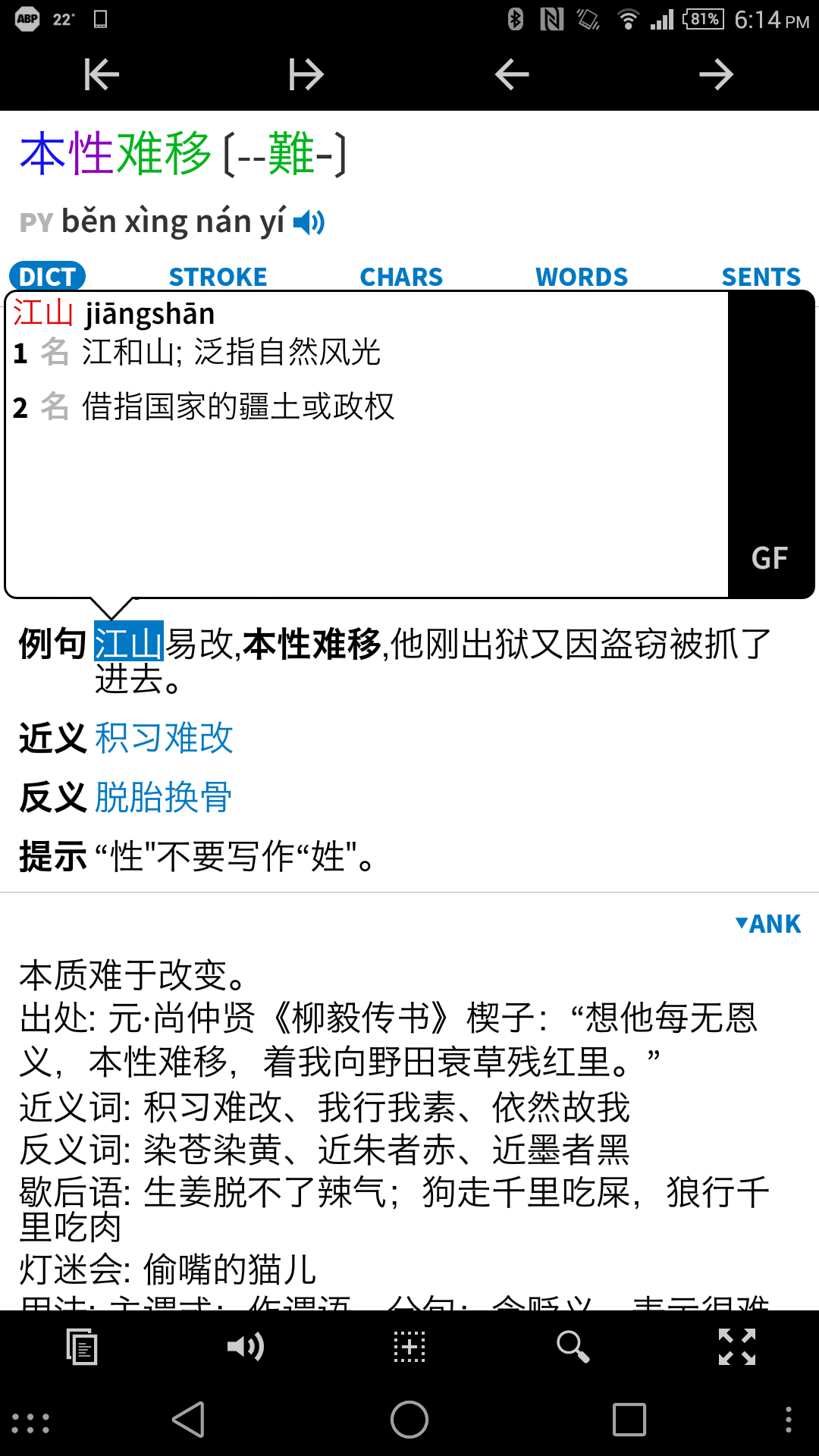
Task: Select the DICT tab
Action: [47, 277]
